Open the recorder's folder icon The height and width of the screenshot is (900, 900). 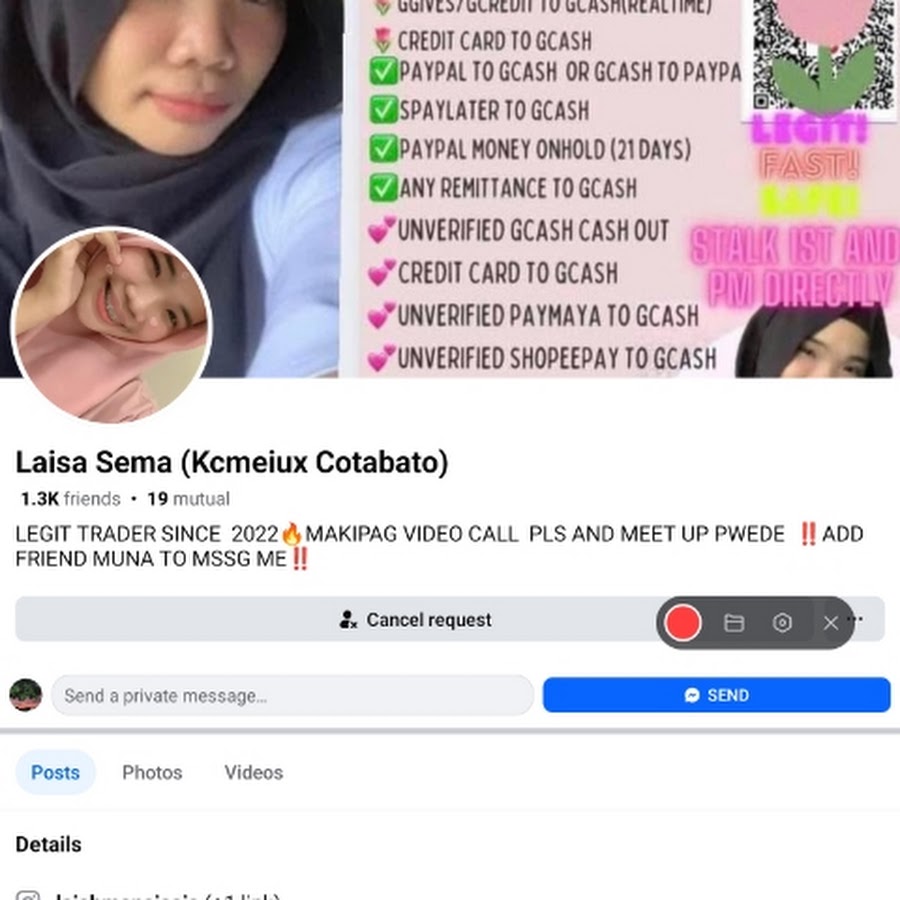(x=734, y=623)
